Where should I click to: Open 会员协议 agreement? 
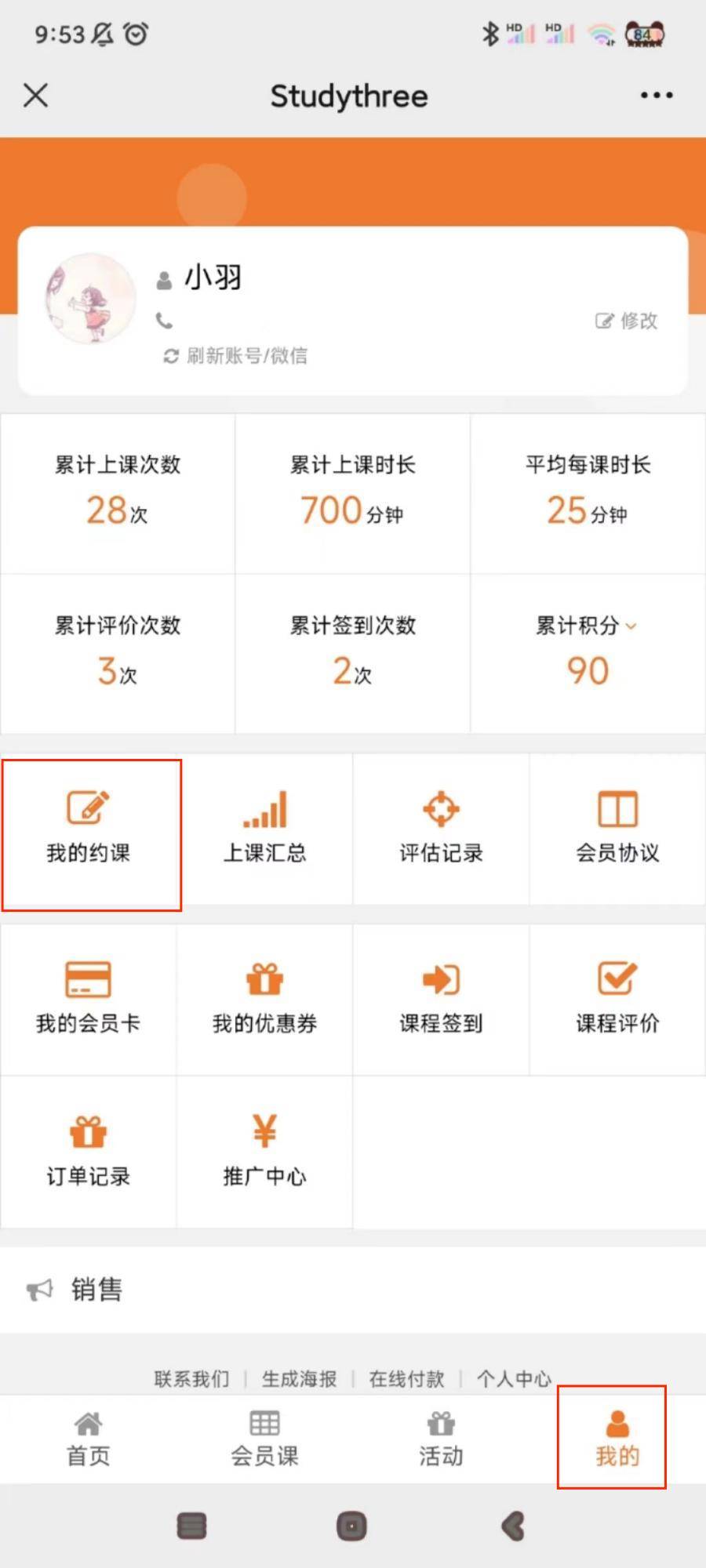(x=617, y=829)
